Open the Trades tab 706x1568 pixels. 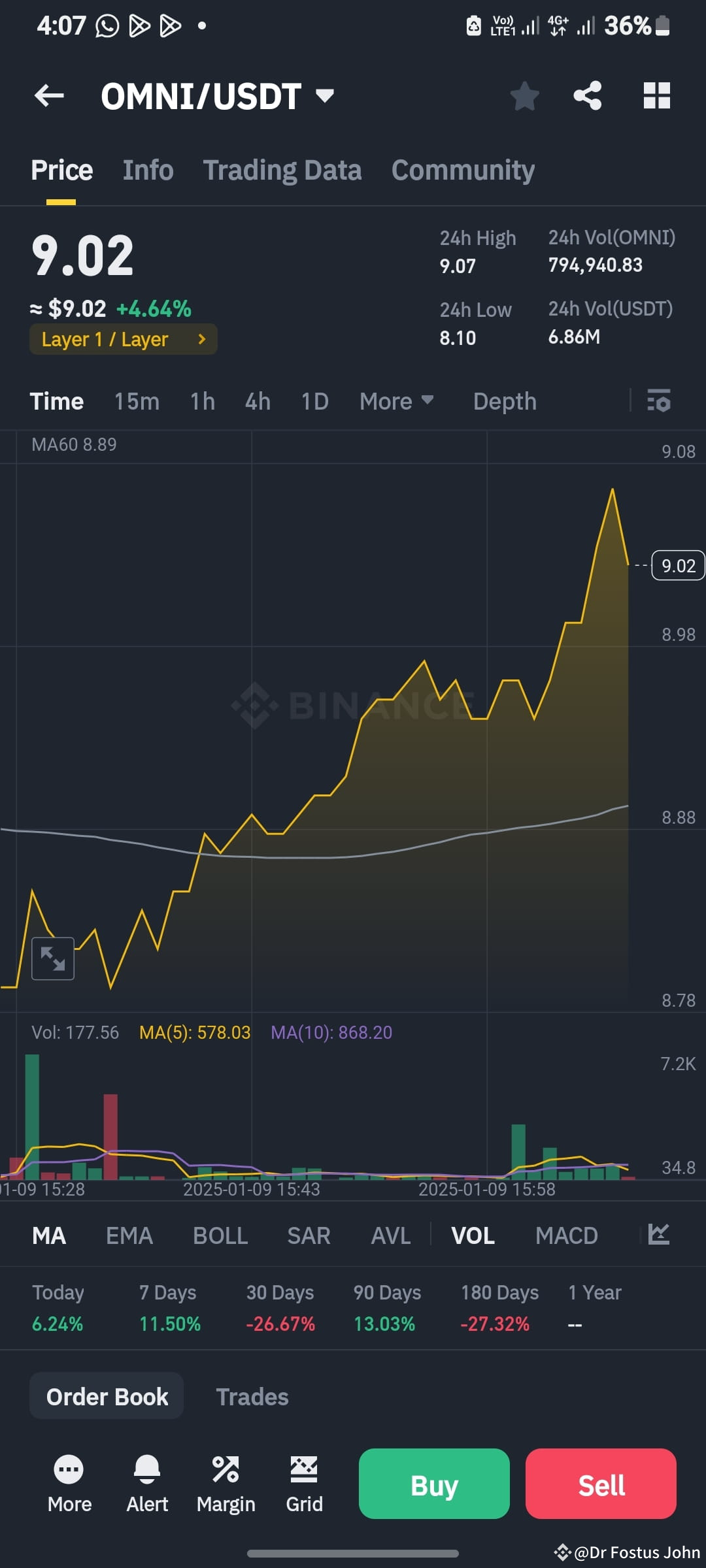[252, 1396]
